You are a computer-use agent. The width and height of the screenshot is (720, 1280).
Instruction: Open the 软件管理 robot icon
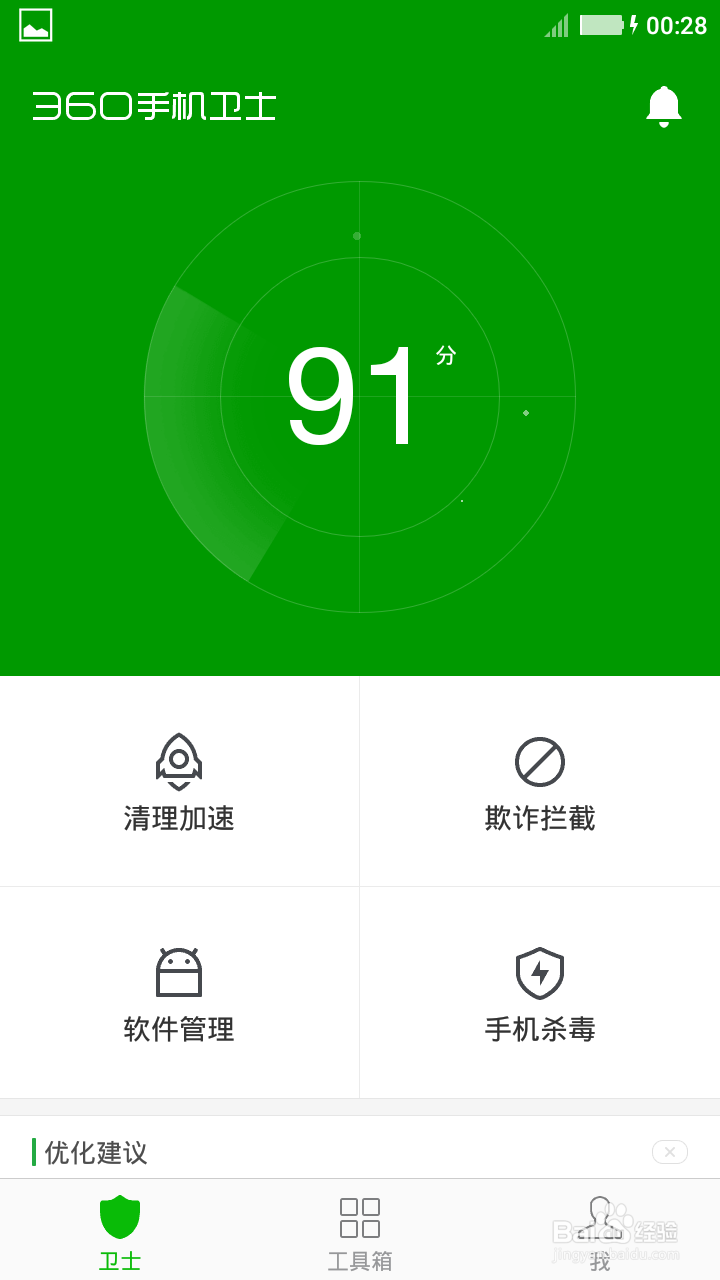pyautogui.click(x=179, y=972)
